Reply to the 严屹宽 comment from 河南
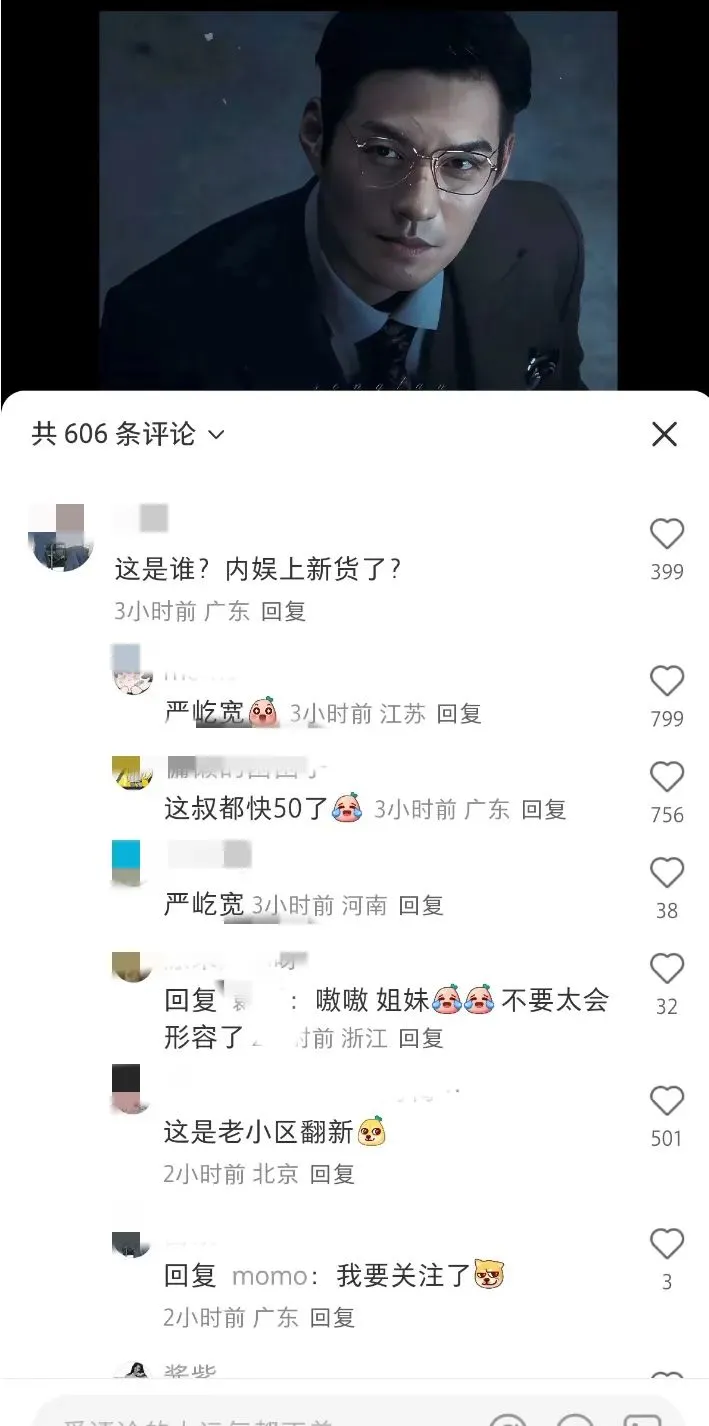This screenshot has width=709, height=1426. (x=420, y=905)
